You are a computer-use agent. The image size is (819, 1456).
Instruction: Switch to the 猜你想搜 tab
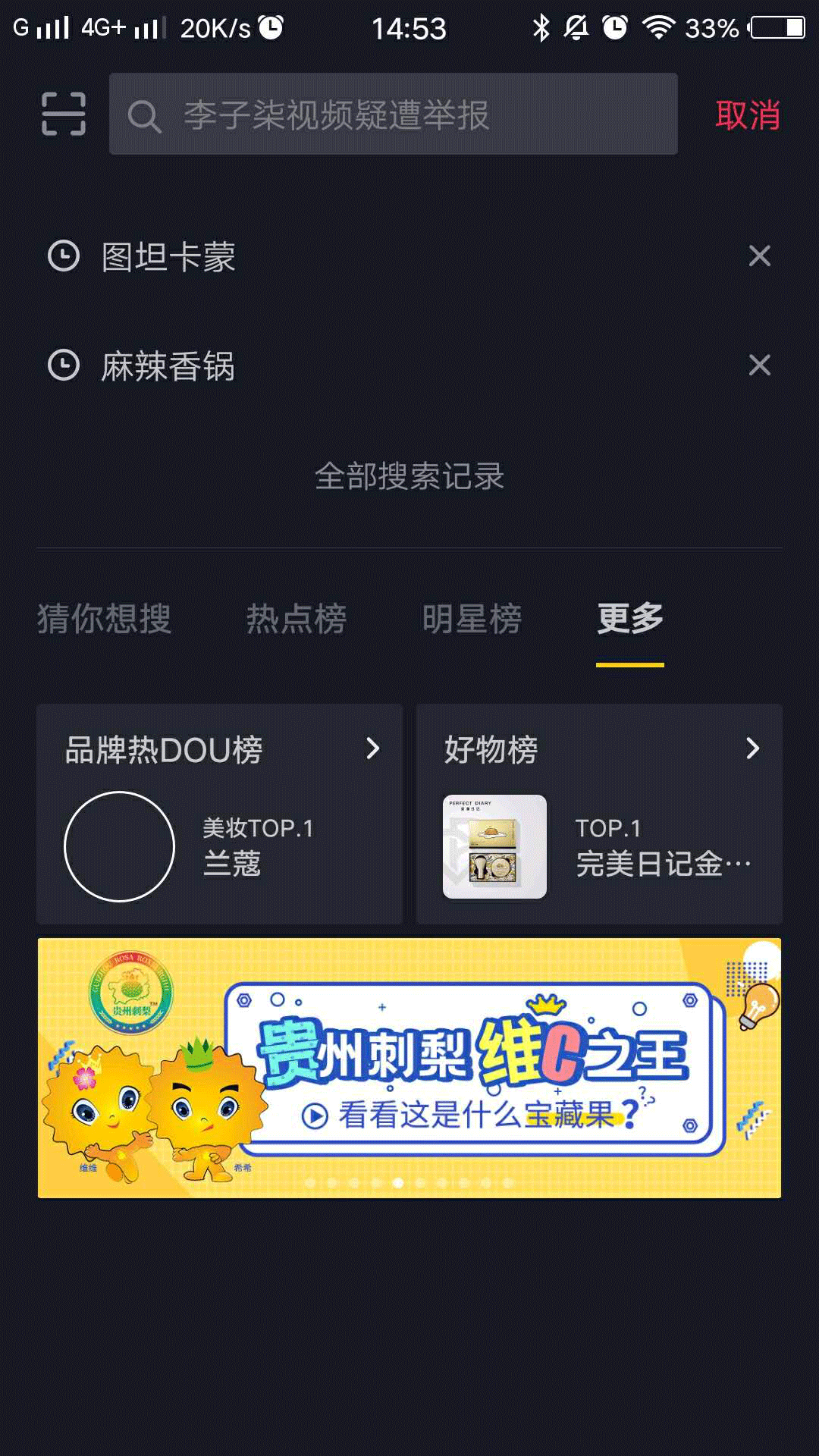click(104, 619)
